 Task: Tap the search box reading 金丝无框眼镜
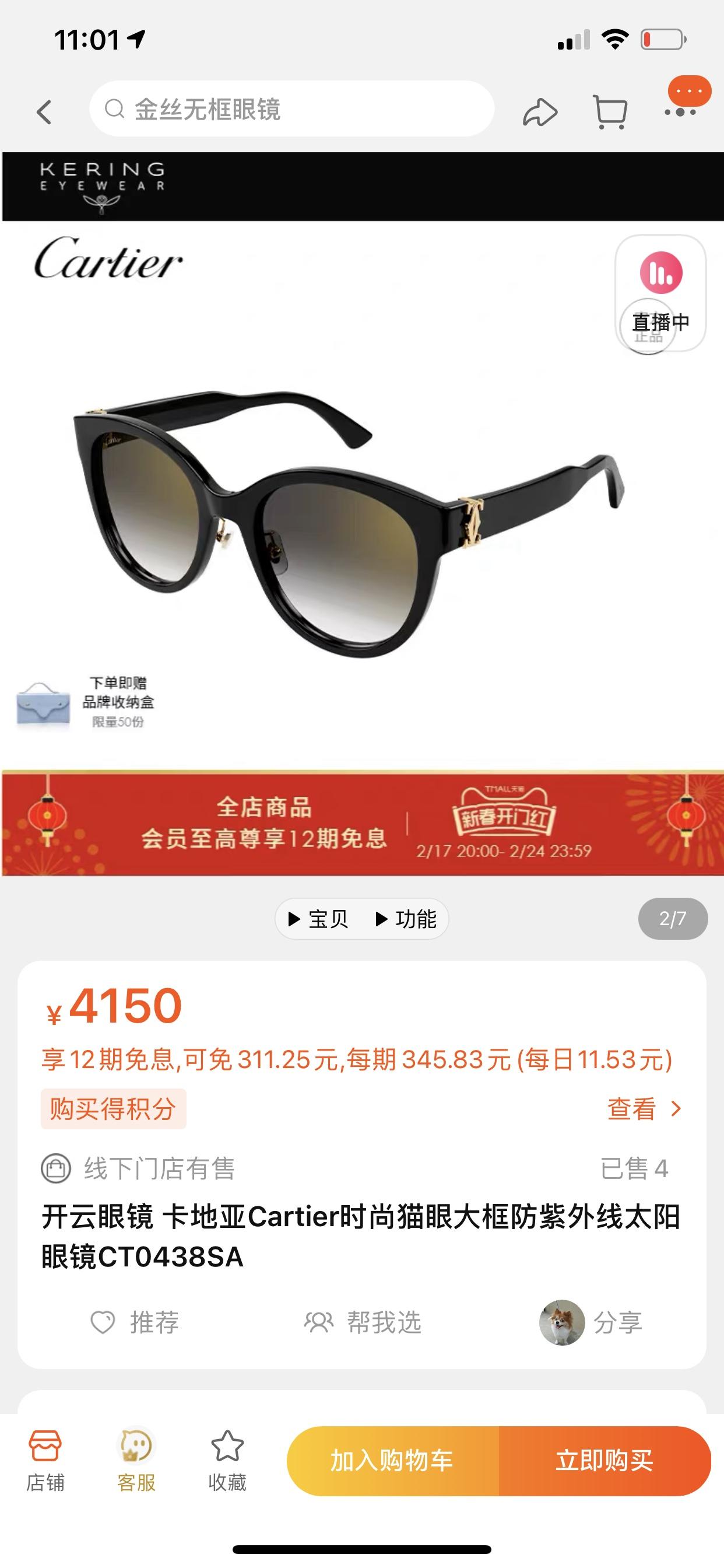tap(292, 110)
